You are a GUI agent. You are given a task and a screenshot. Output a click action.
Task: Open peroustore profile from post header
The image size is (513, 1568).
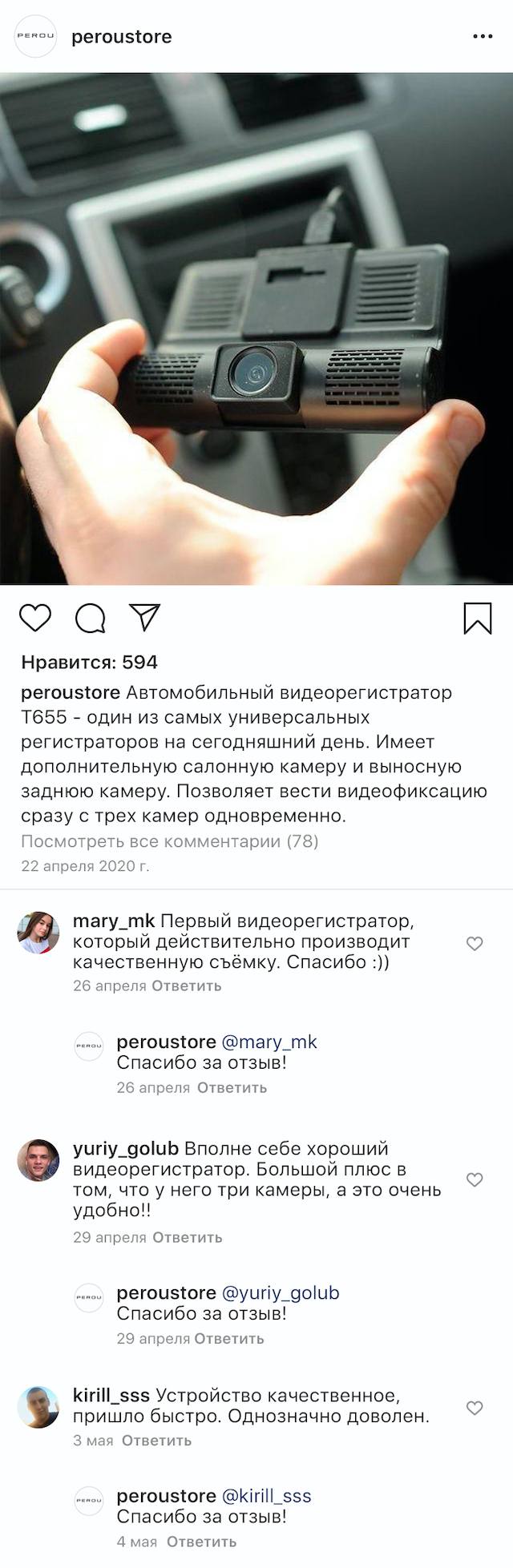(x=121, y=37)
